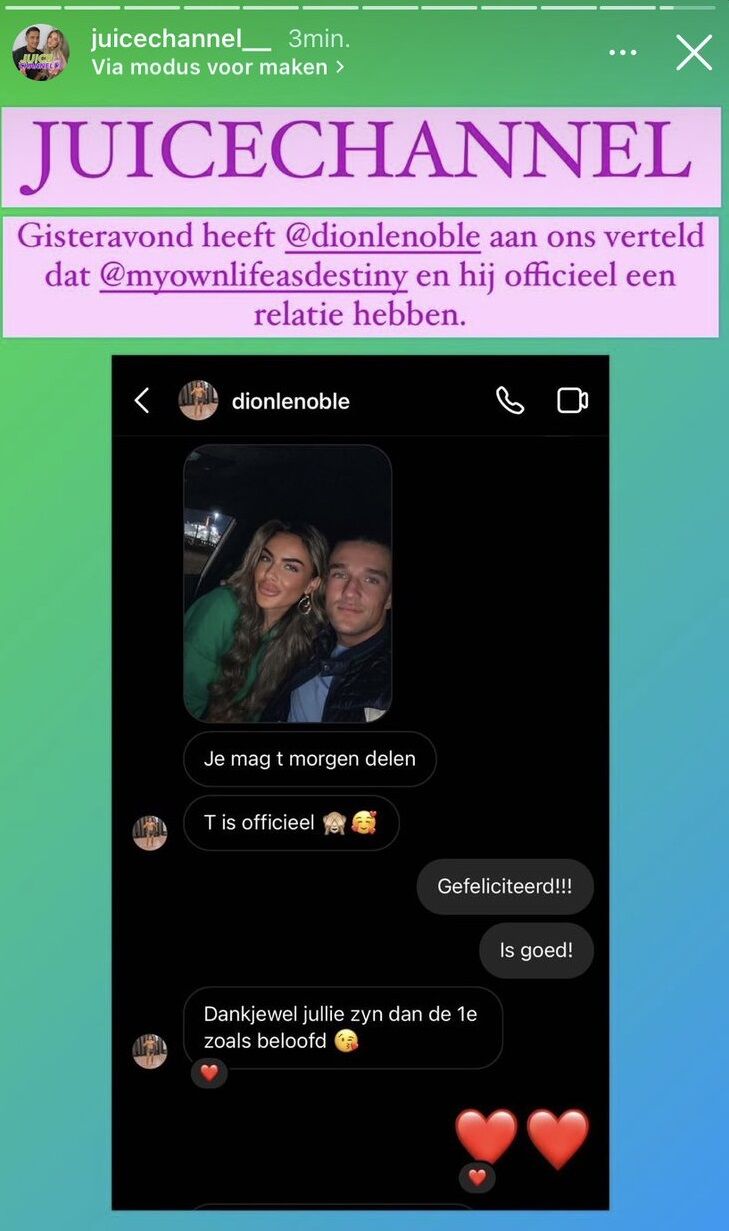
Task: Open the @dionlenoble mention
Action: 382,237
